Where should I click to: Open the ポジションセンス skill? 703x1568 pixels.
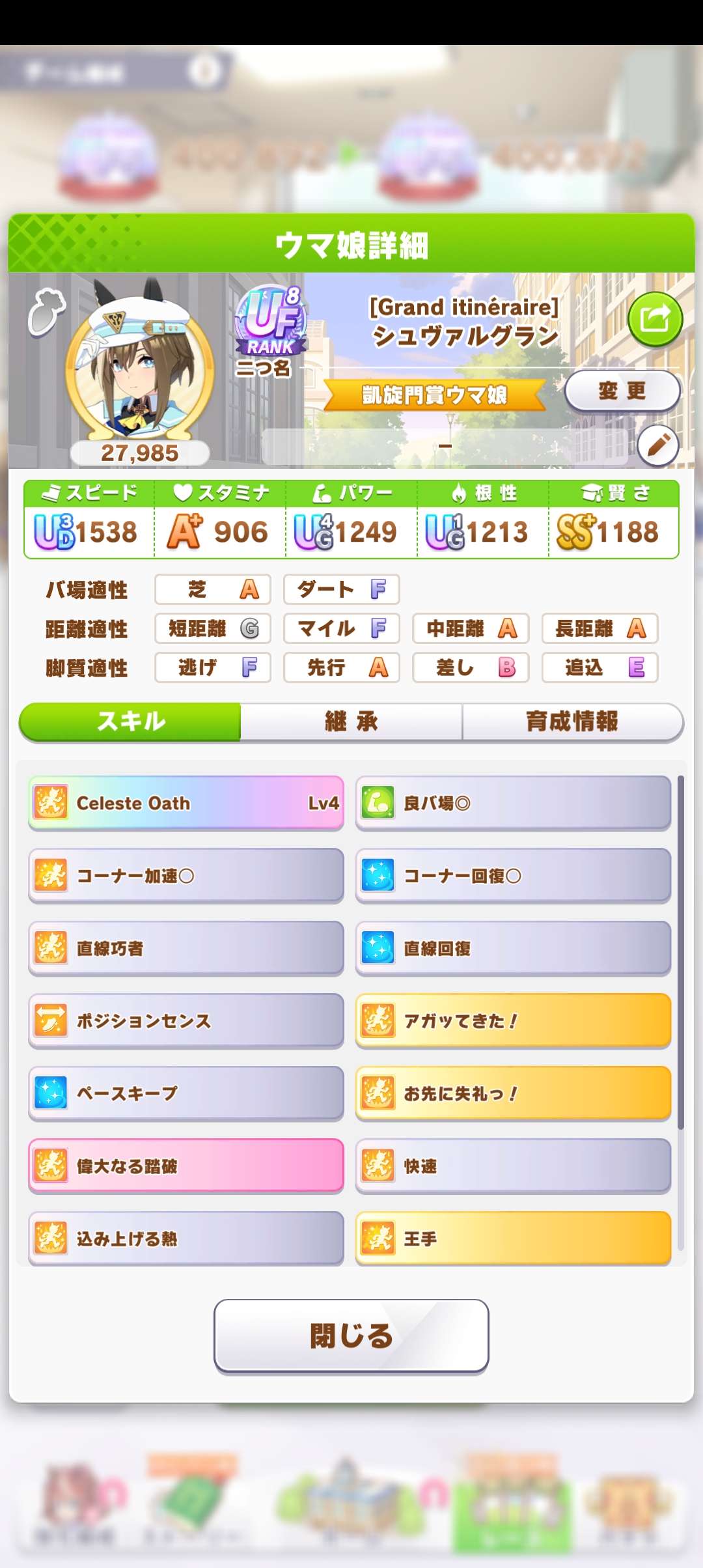click(186, 1021)
